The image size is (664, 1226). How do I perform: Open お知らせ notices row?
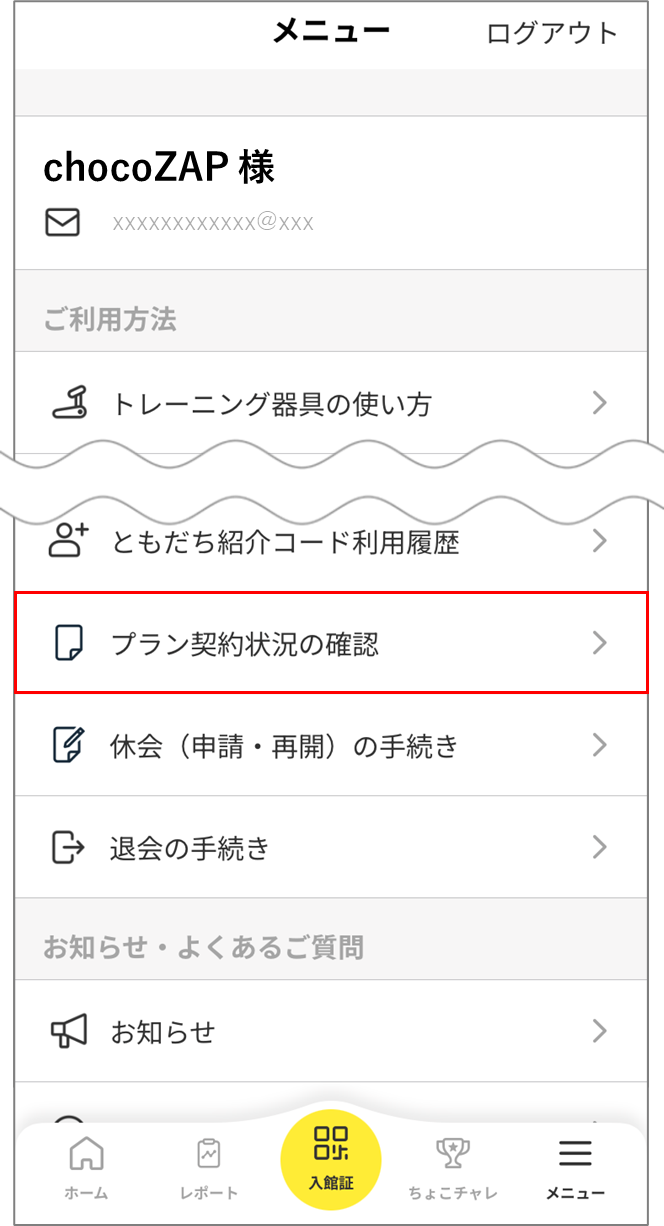point(330,1031)
